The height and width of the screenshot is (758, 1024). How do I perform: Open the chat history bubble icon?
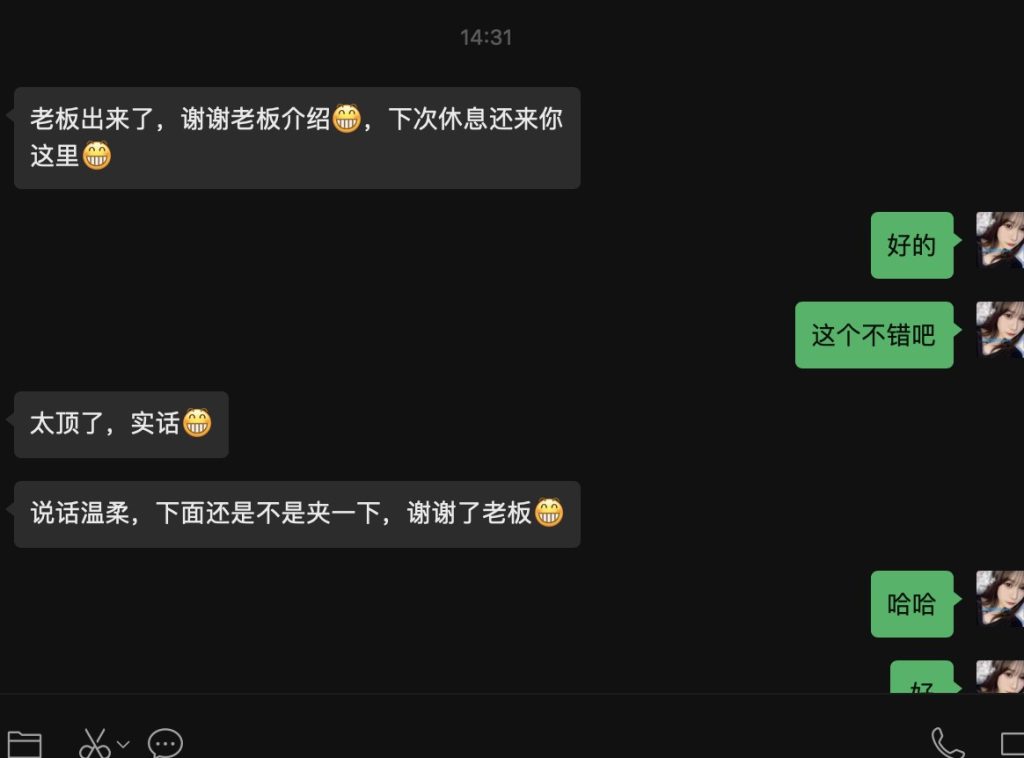pos(165,744)
